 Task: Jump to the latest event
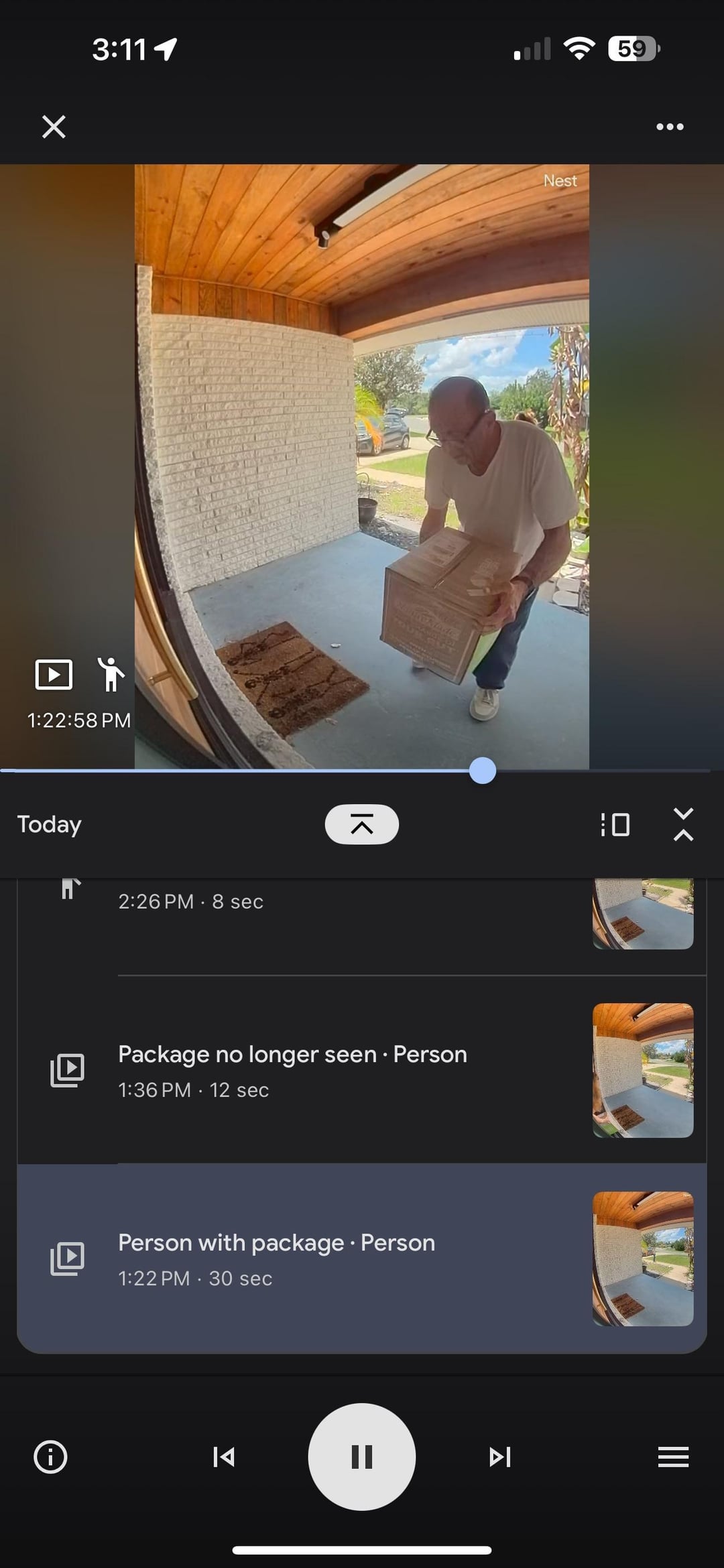point(361,824)
